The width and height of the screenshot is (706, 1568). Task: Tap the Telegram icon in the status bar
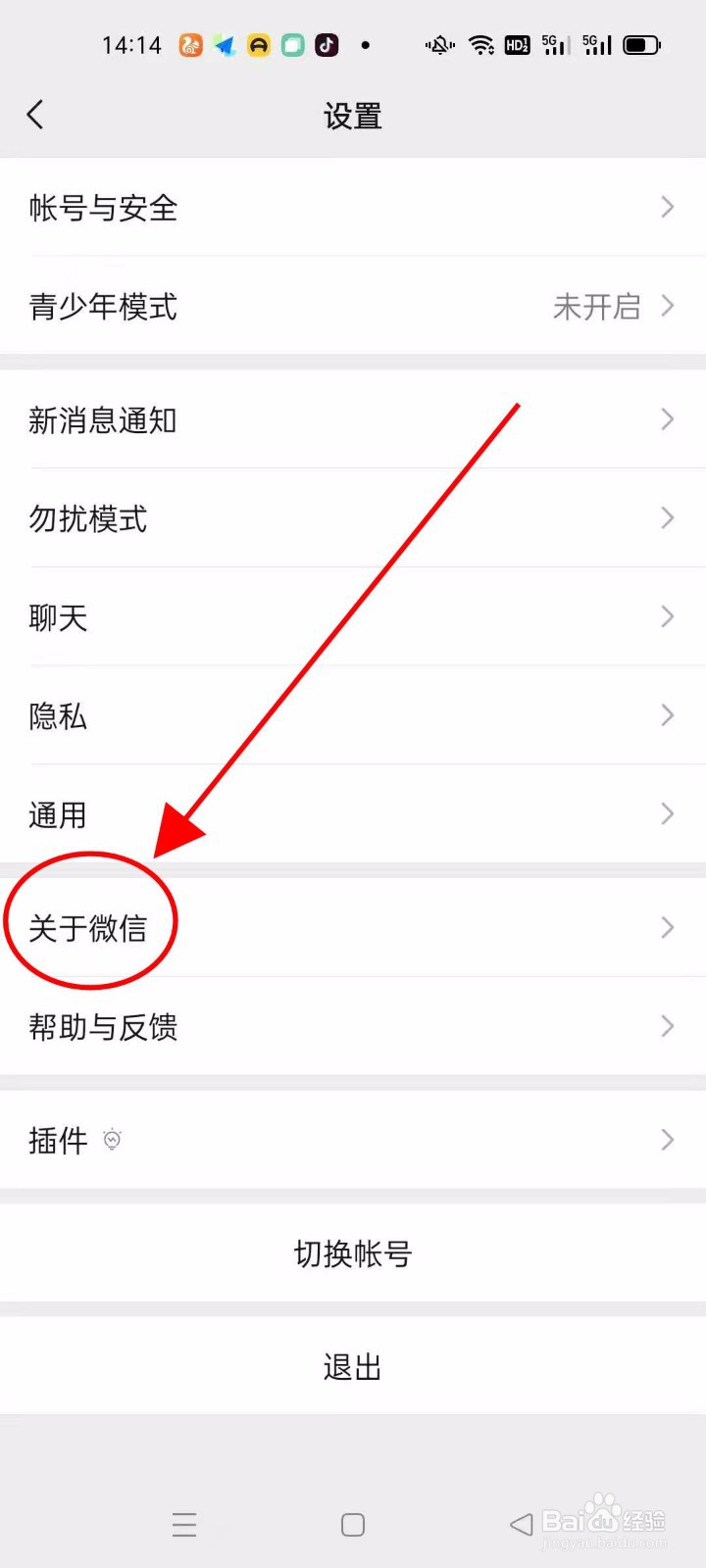[224, 44]
